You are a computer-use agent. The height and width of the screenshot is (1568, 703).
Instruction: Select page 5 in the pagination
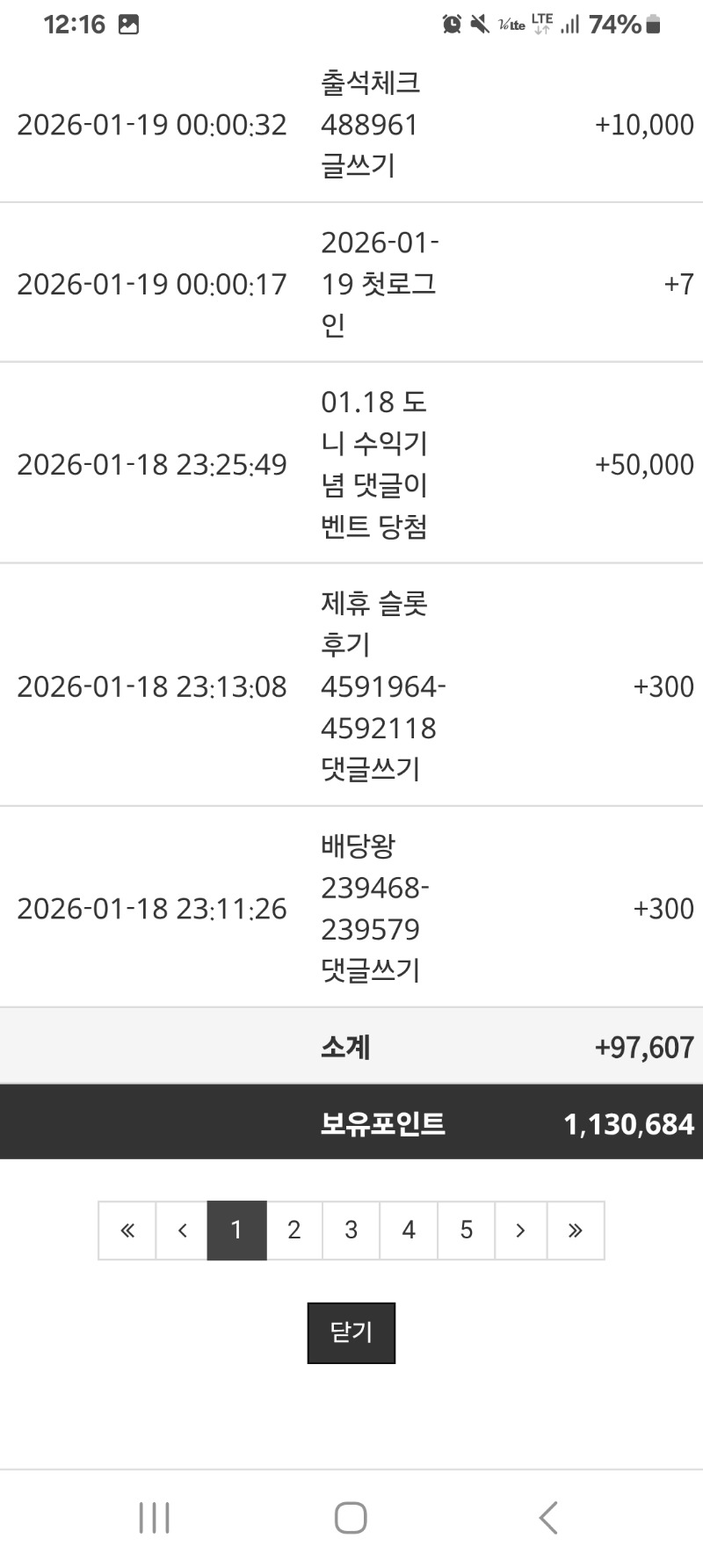pos(466,1230)
